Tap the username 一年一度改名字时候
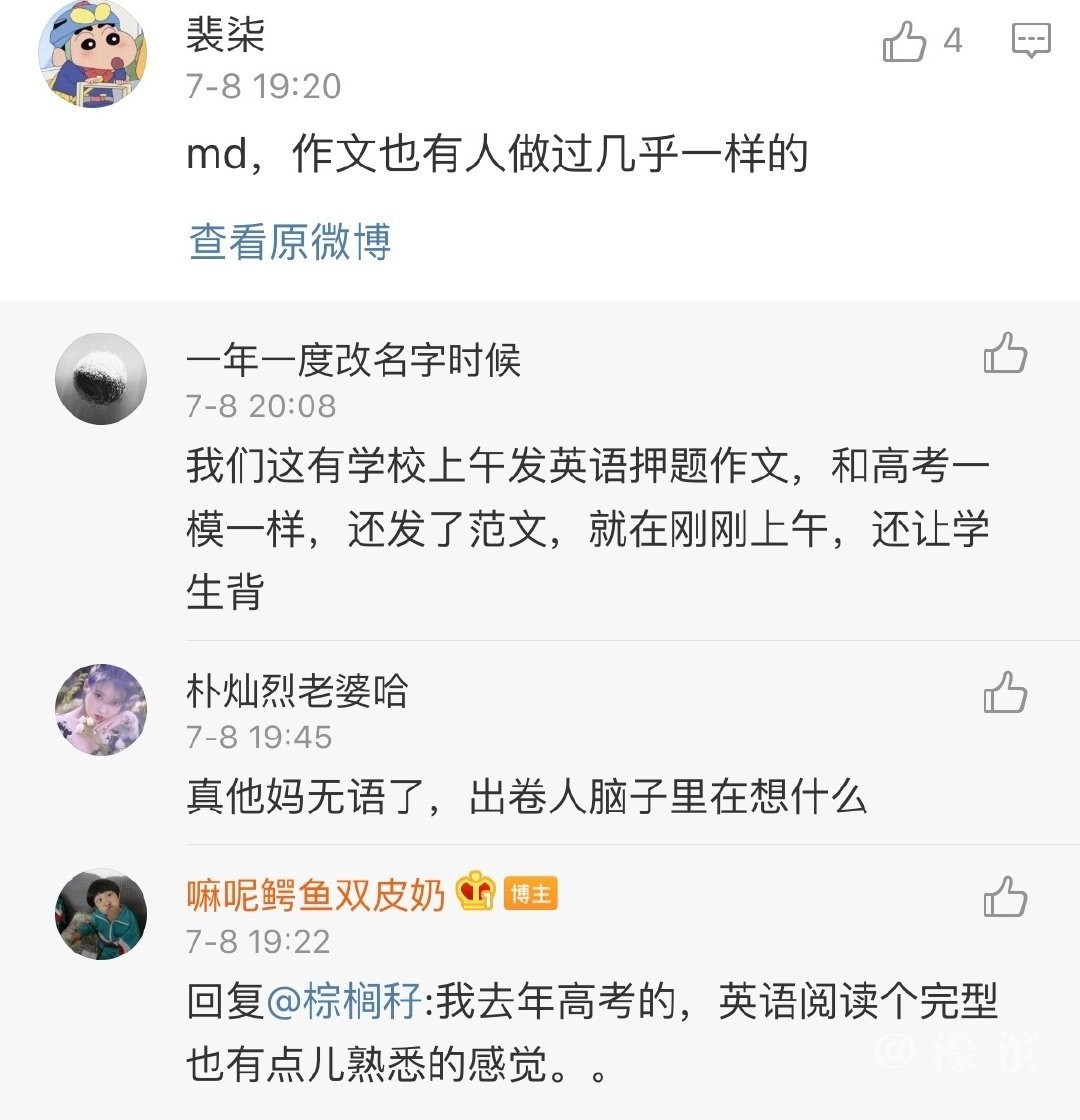 tap(353, 359)
